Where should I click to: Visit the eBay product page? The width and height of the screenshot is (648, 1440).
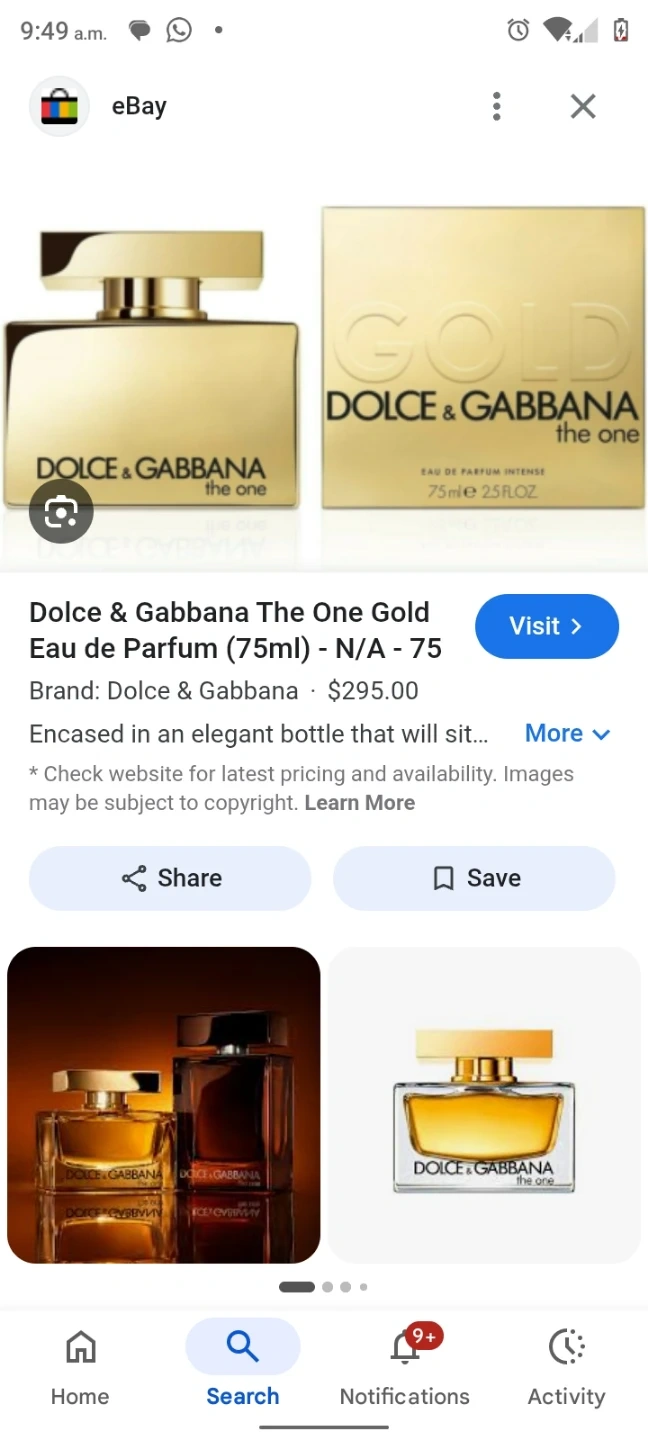point(546,626)
